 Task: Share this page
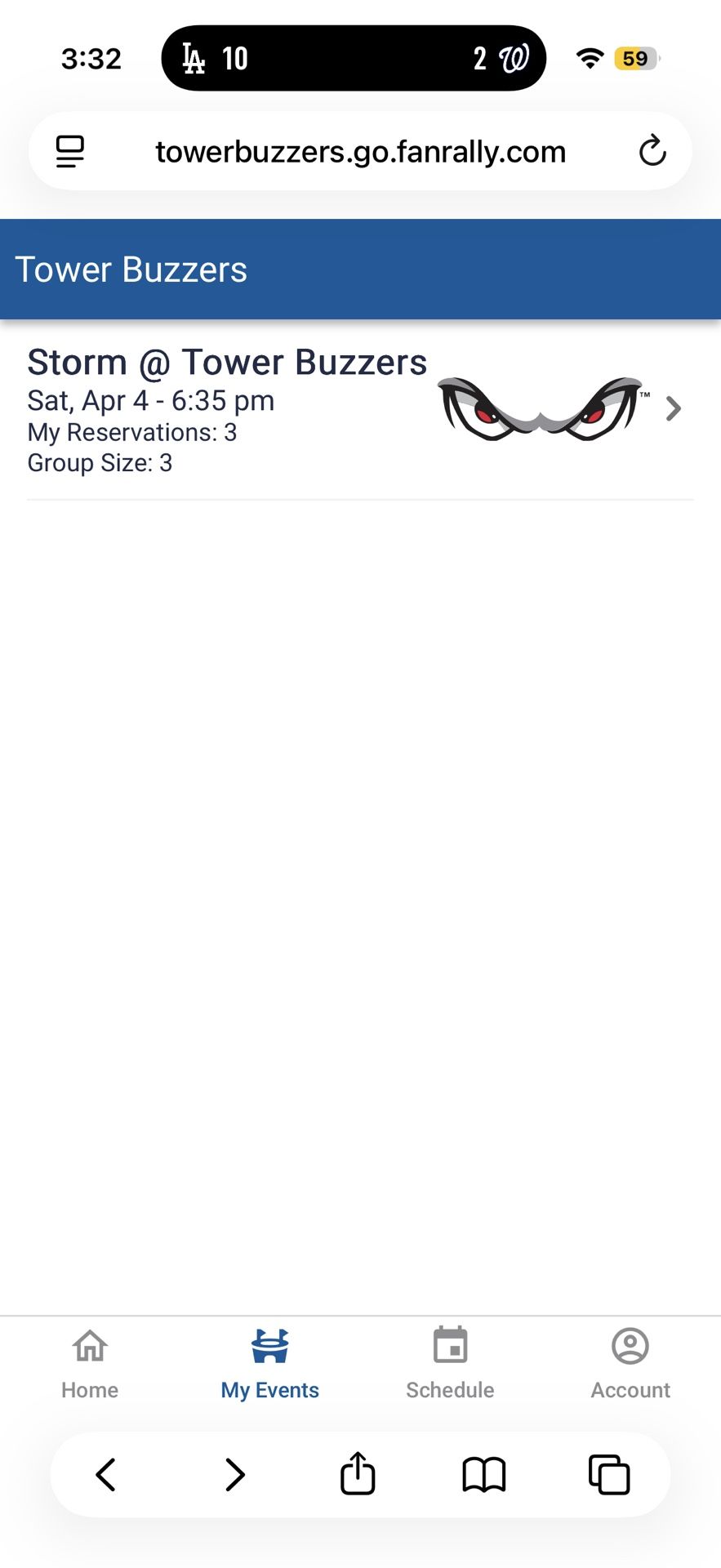point(358,1473)
